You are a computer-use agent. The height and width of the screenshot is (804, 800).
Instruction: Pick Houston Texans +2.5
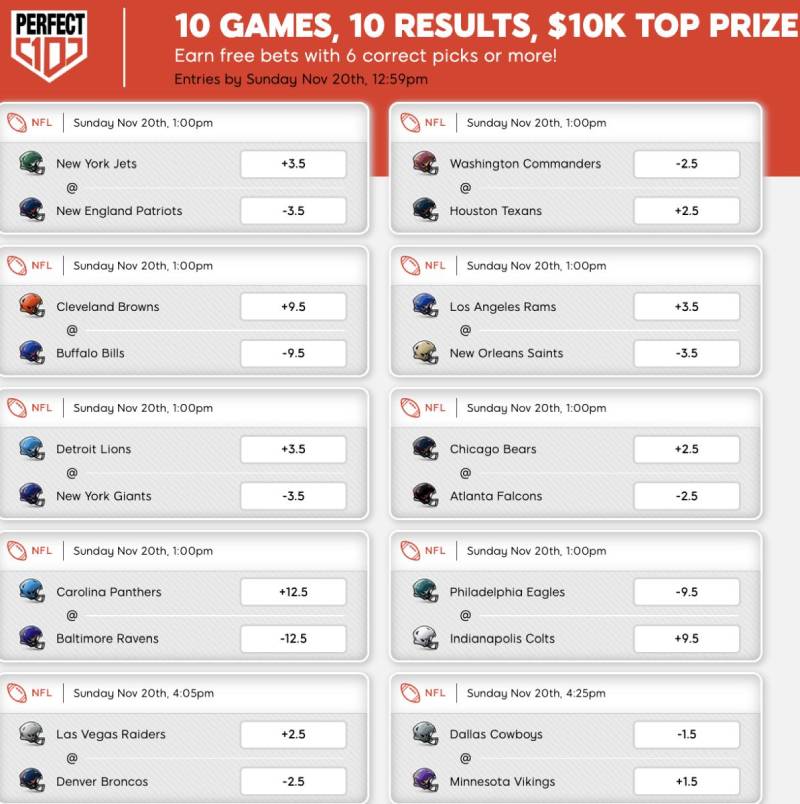(x=687, y=211)
